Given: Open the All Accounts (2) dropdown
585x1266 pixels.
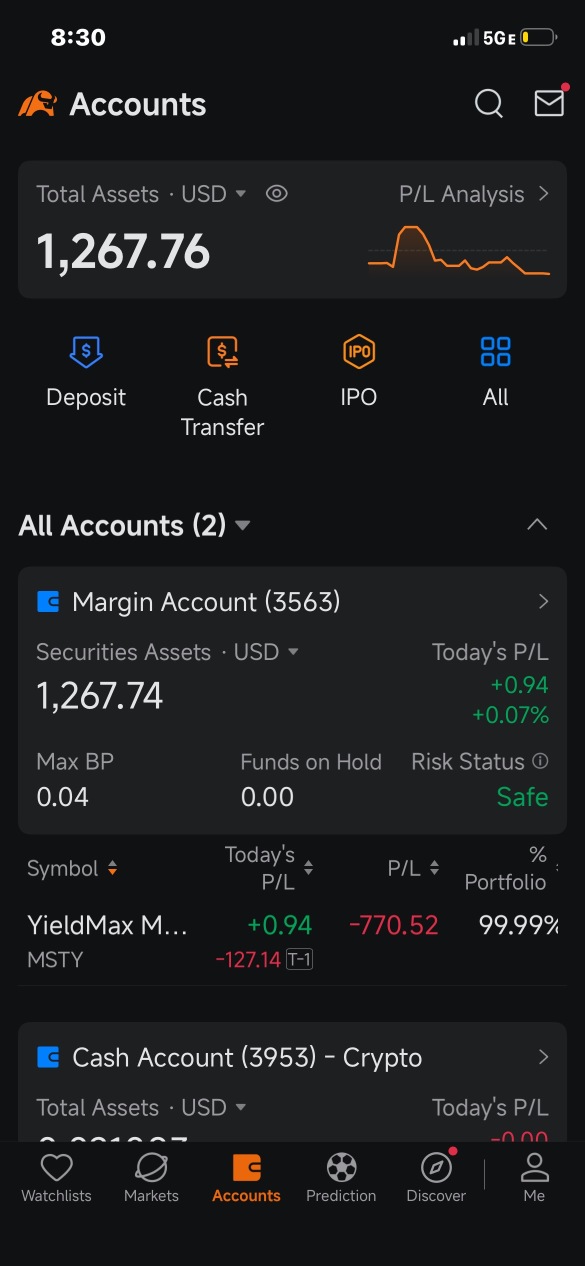Looking at the screenshot, I should pos(134,526).
